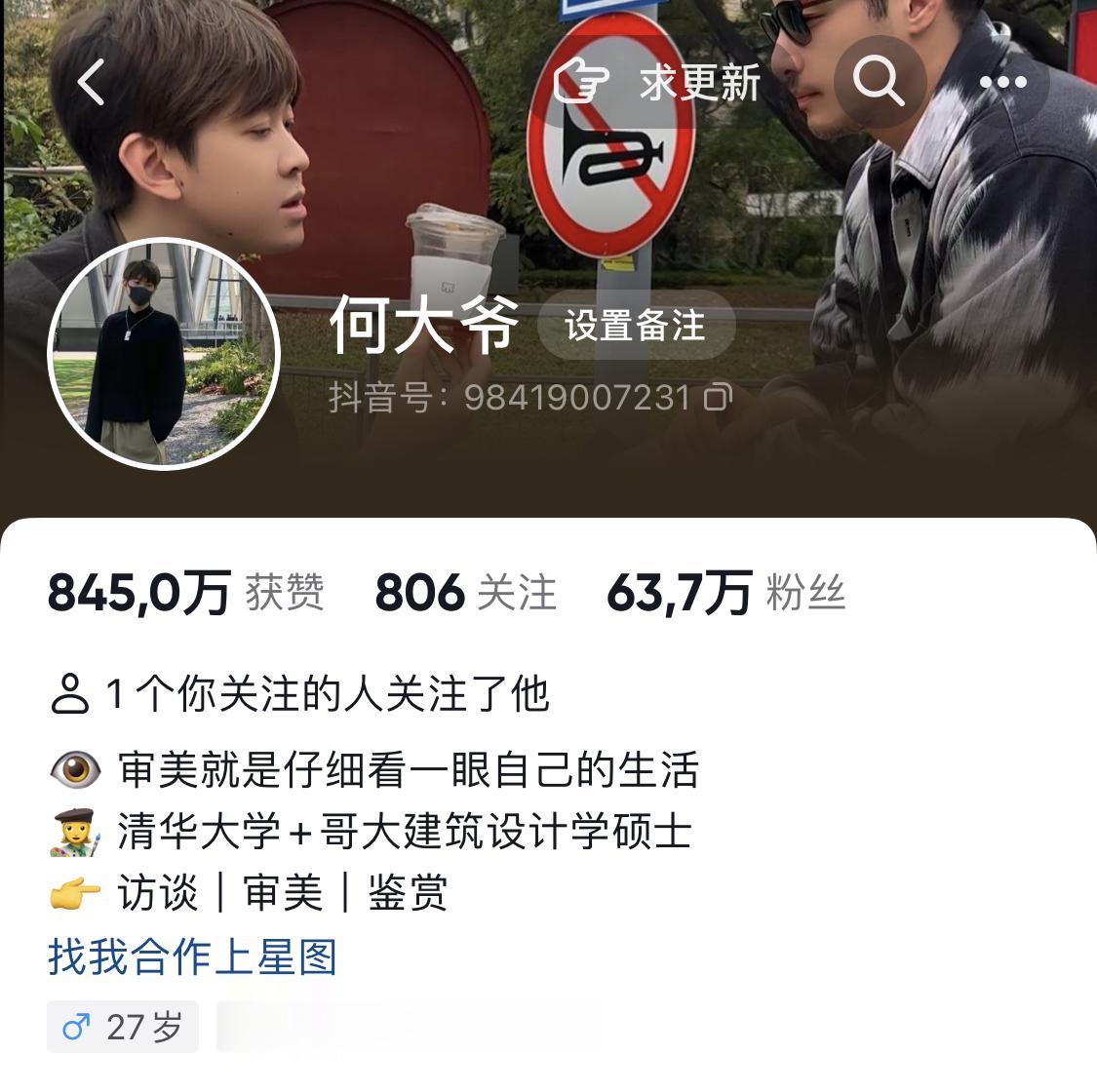This screenshot has height=1092, width=1097.
Task: View 何大爷's profile avatar
Action: tap(164, 353)
